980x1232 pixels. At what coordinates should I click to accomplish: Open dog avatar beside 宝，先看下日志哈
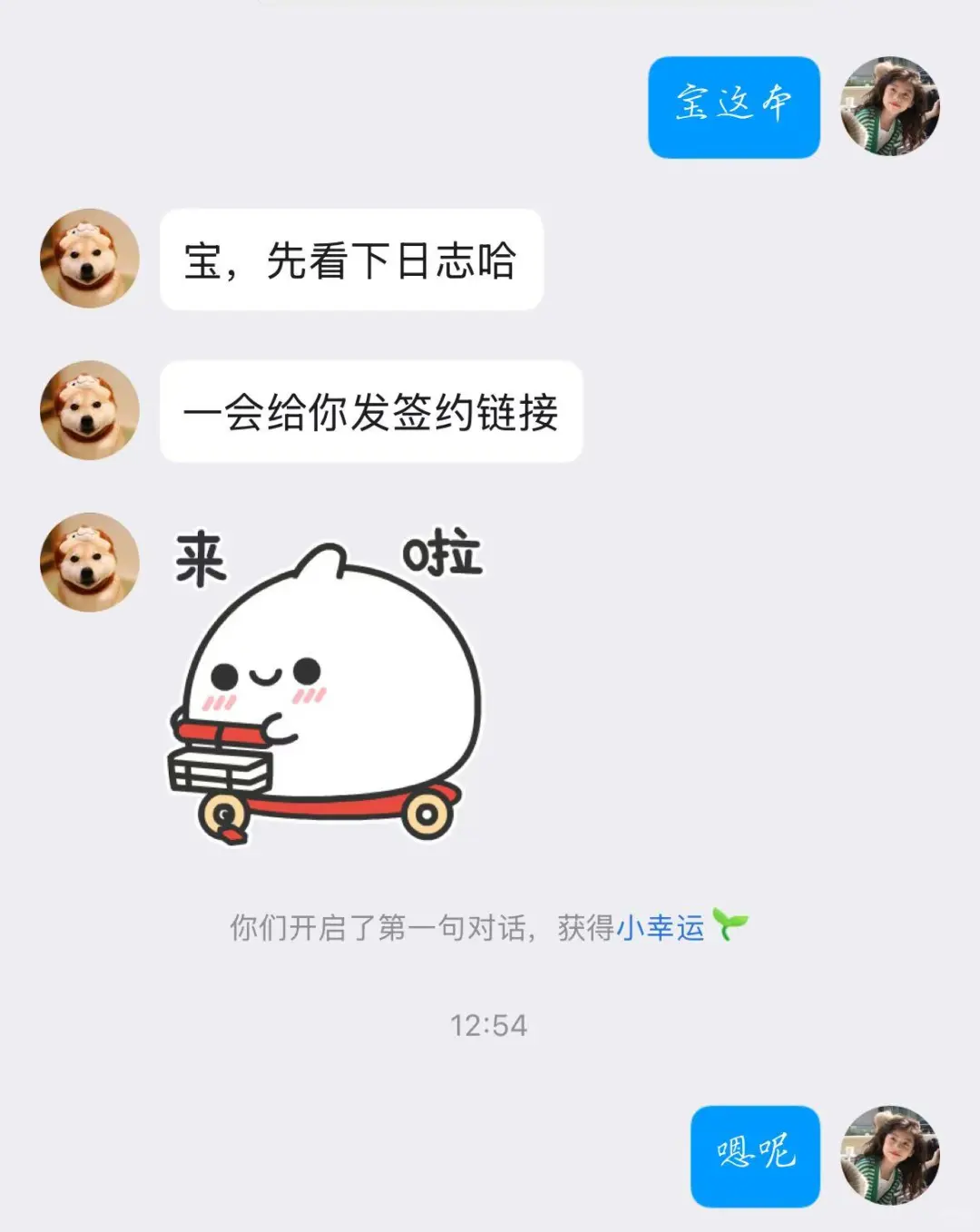tap(90, 259)
